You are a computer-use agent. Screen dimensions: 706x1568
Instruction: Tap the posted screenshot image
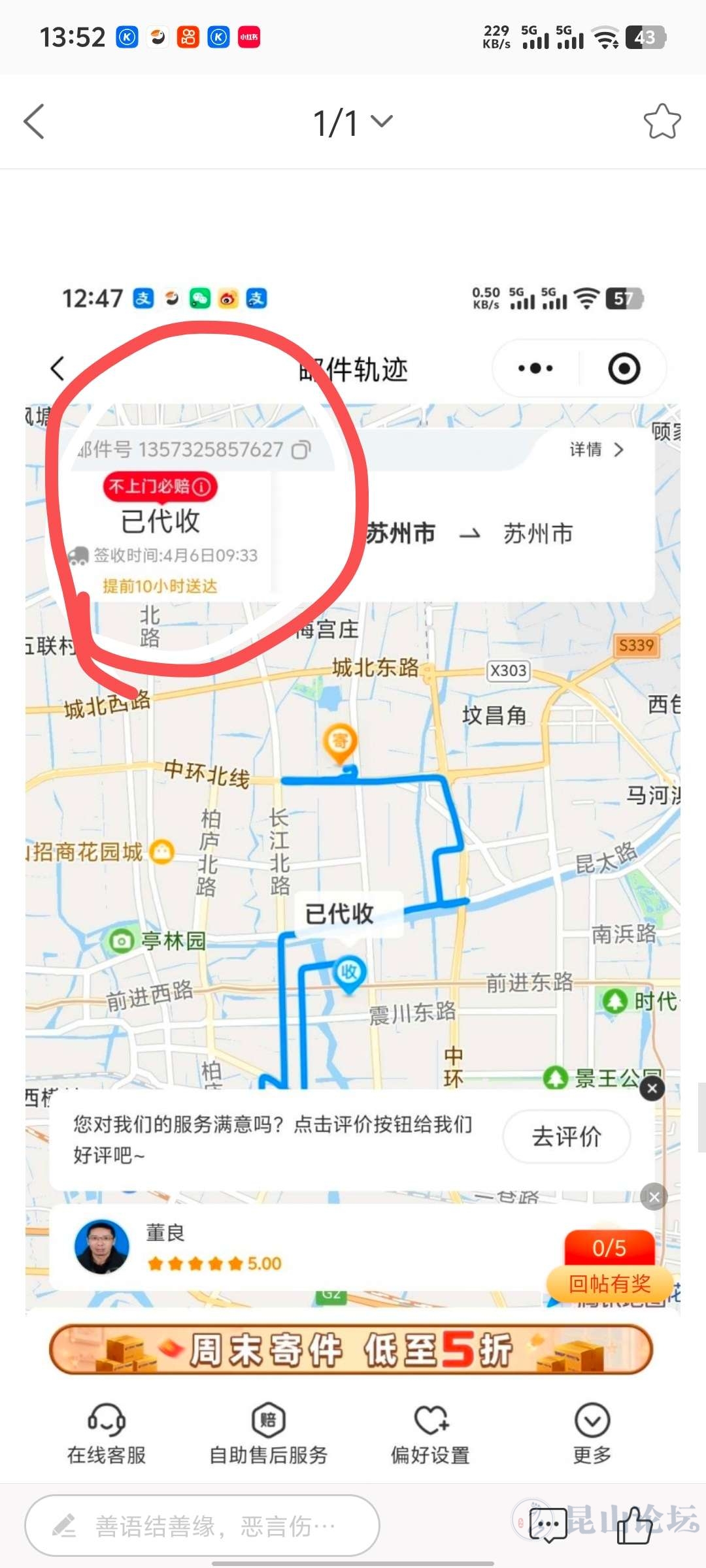[353, 849]
